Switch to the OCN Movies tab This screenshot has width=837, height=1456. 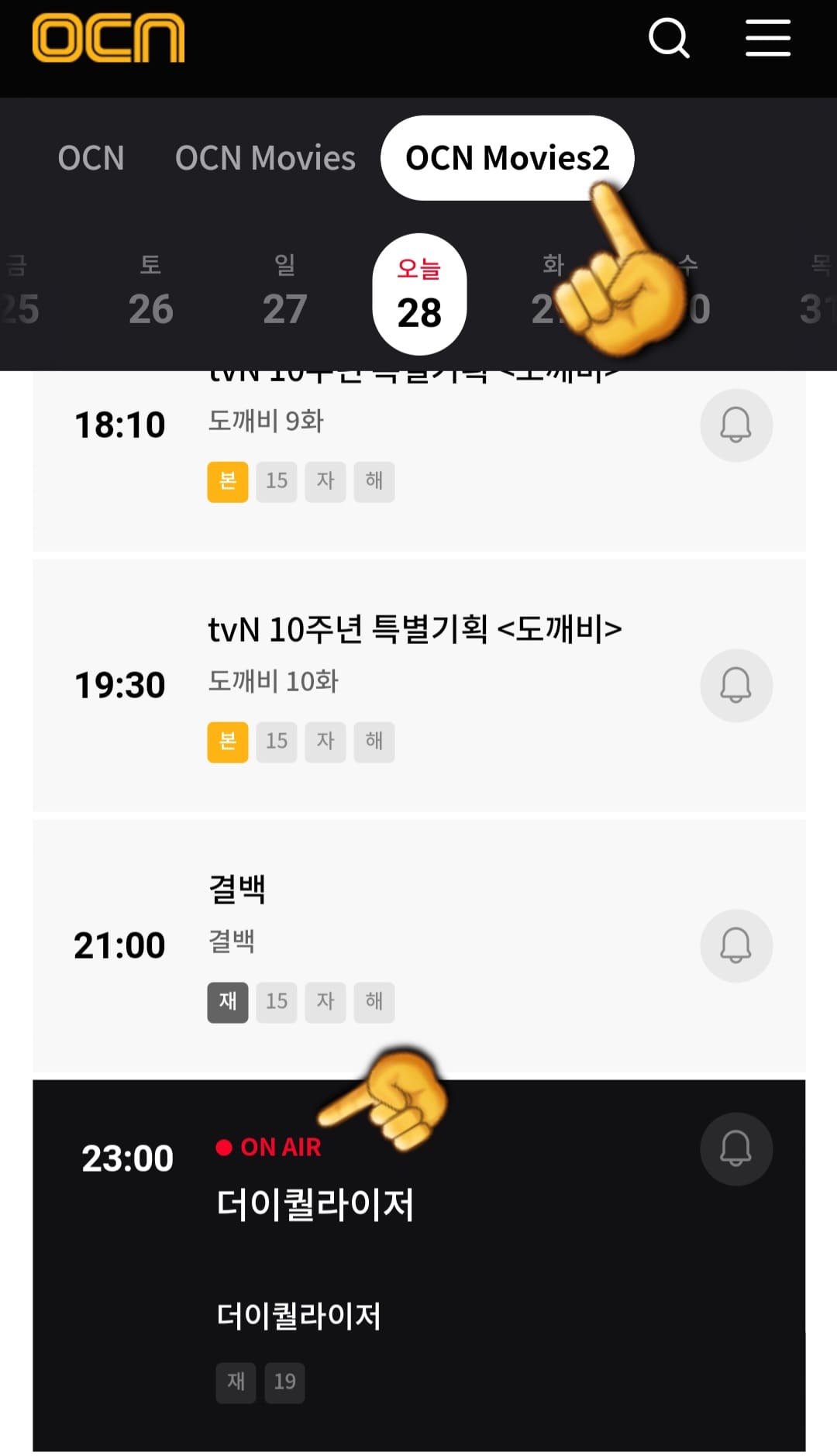[266, 157]
